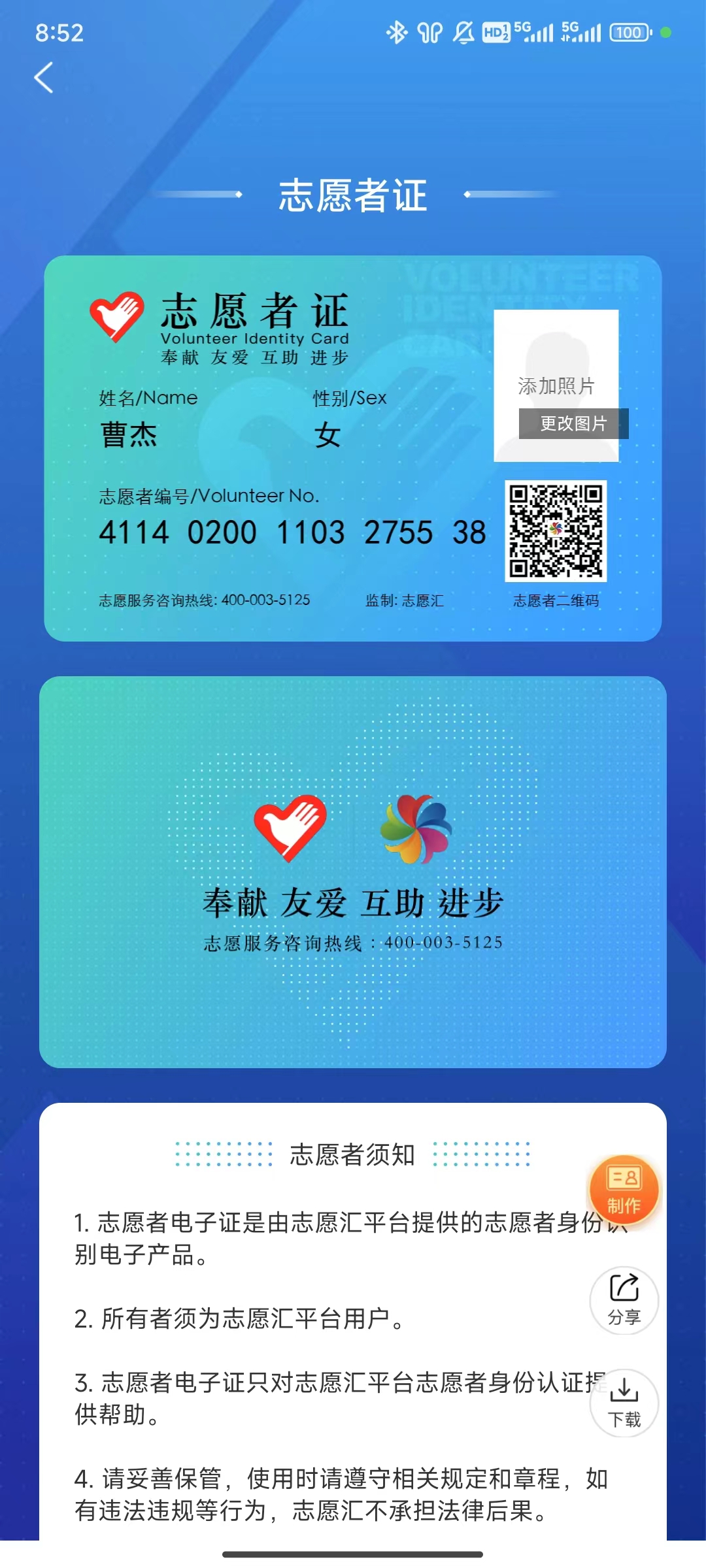706x1568 pixels.
Task: Tap 更改图片 to change the card photo
Action: [x=573, y=423]
